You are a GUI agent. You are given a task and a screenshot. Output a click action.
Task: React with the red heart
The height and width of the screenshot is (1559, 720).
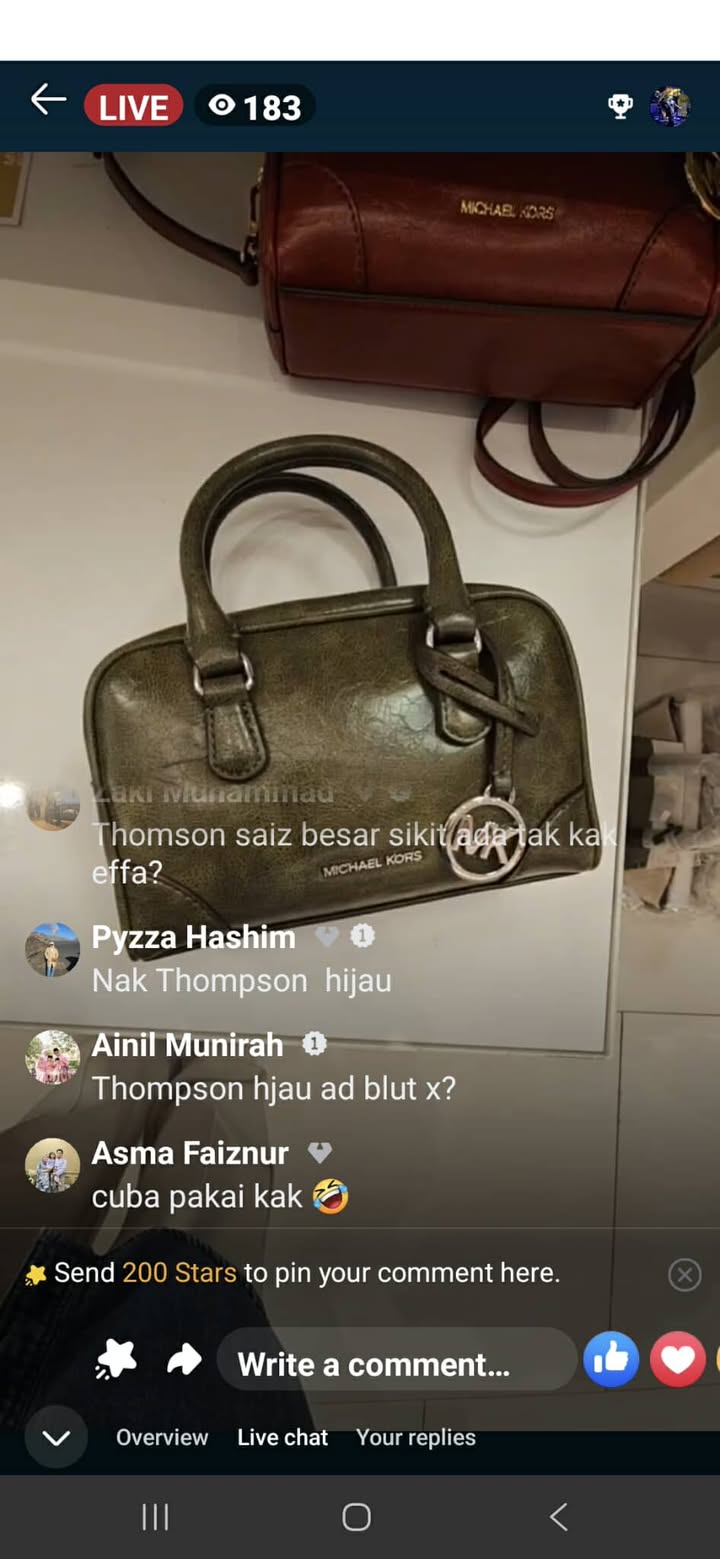[x=677, y=1359]
